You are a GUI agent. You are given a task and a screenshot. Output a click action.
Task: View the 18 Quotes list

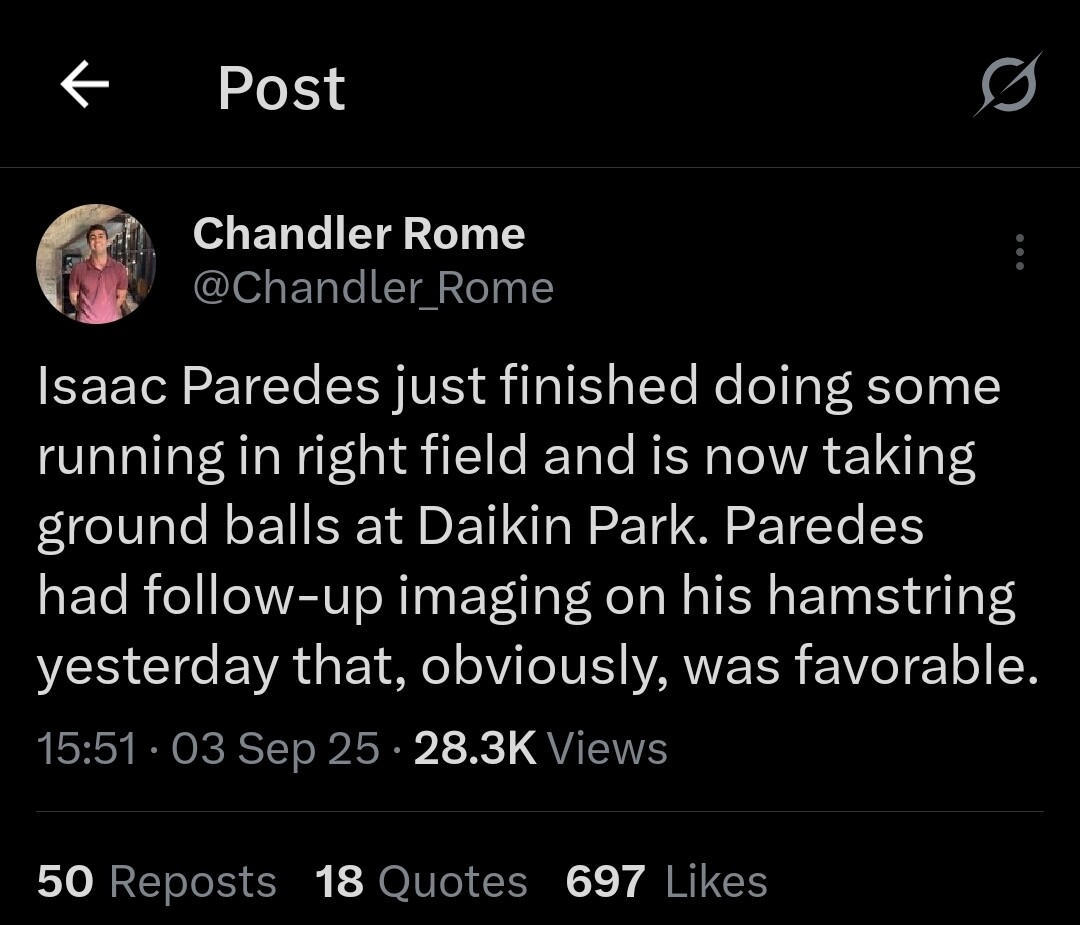point(421,882)
